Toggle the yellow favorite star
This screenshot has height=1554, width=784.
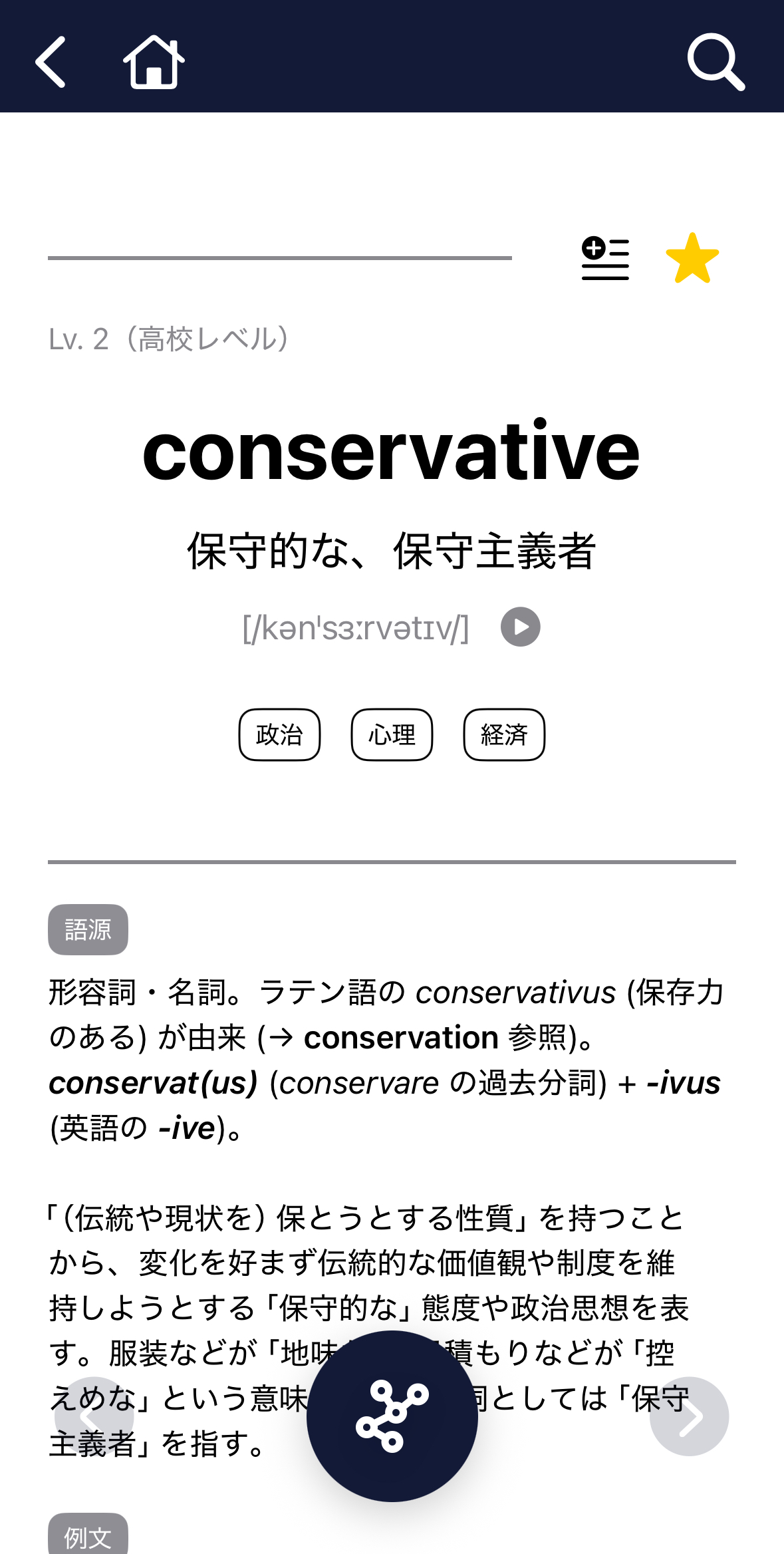(x=692, y=258)
